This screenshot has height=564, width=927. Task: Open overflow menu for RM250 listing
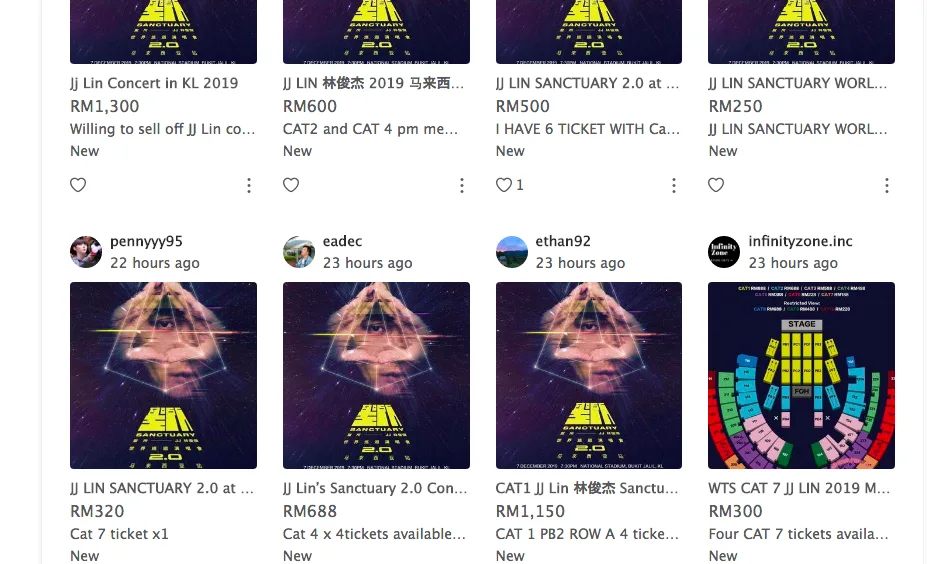point(887,185)
